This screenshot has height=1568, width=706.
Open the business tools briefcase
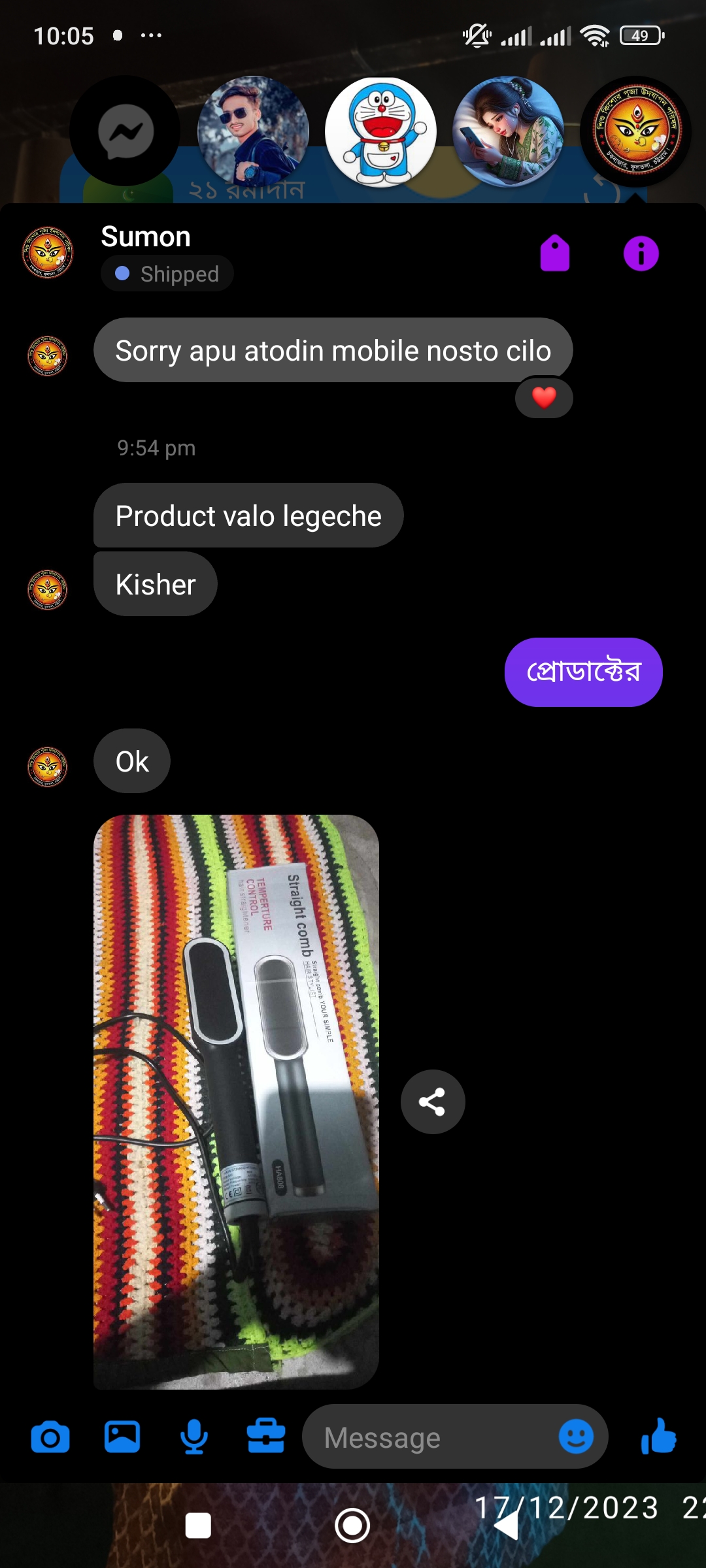click(x=266, y=1437)
